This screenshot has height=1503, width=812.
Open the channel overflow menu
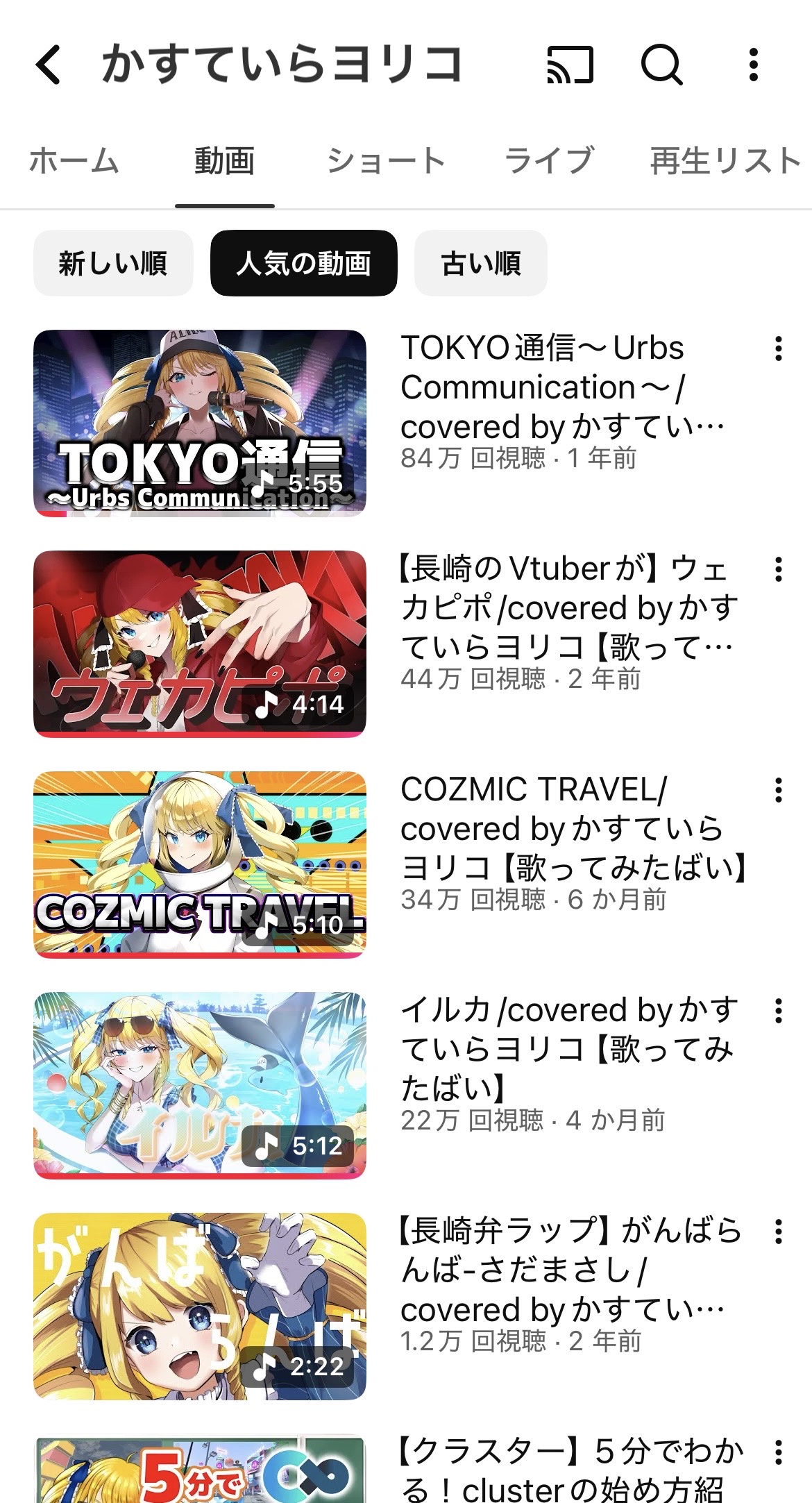pyautogui.click(x=754, y=65)
